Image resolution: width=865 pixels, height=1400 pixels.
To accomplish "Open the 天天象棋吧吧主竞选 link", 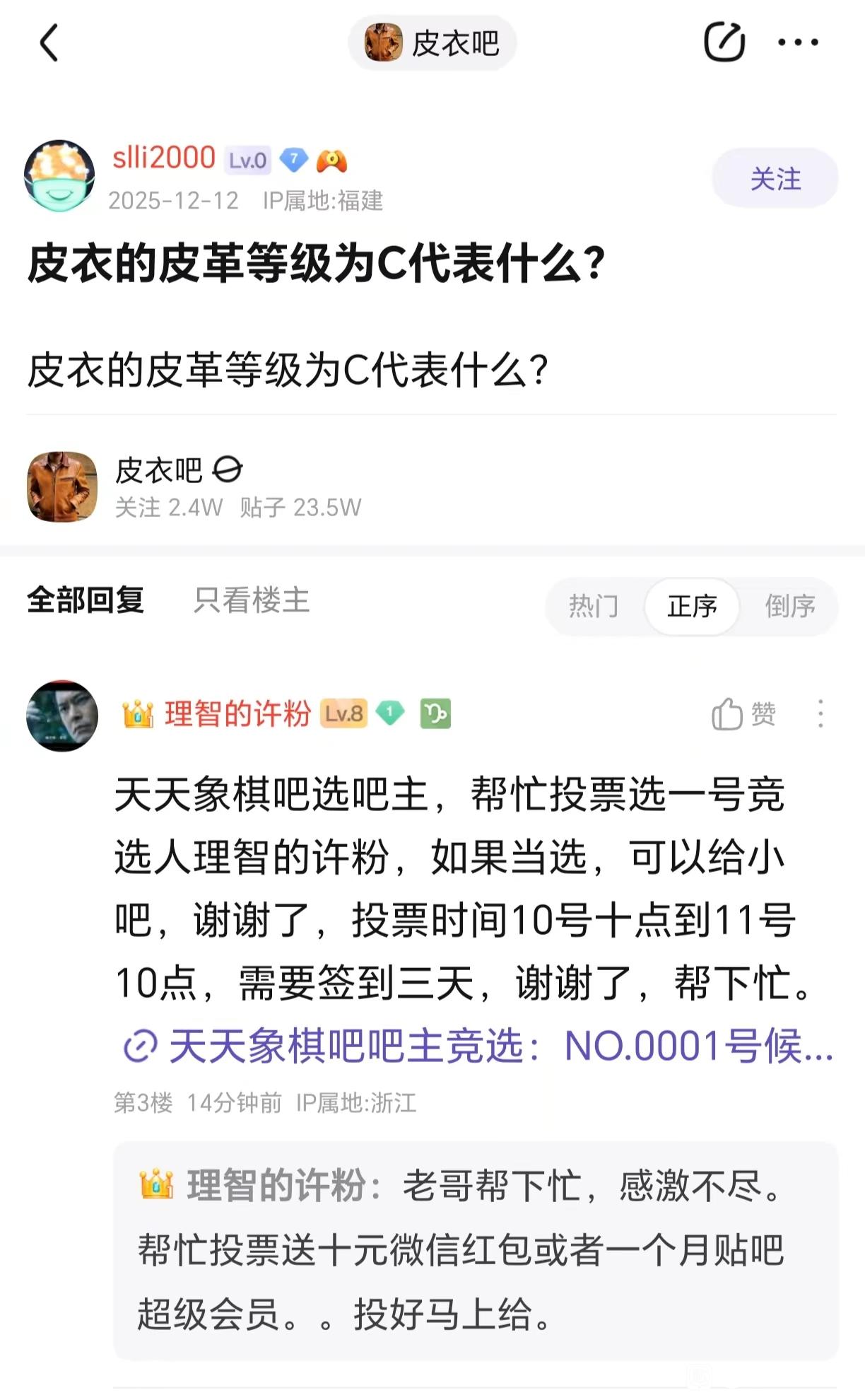I will [478, 1046].
